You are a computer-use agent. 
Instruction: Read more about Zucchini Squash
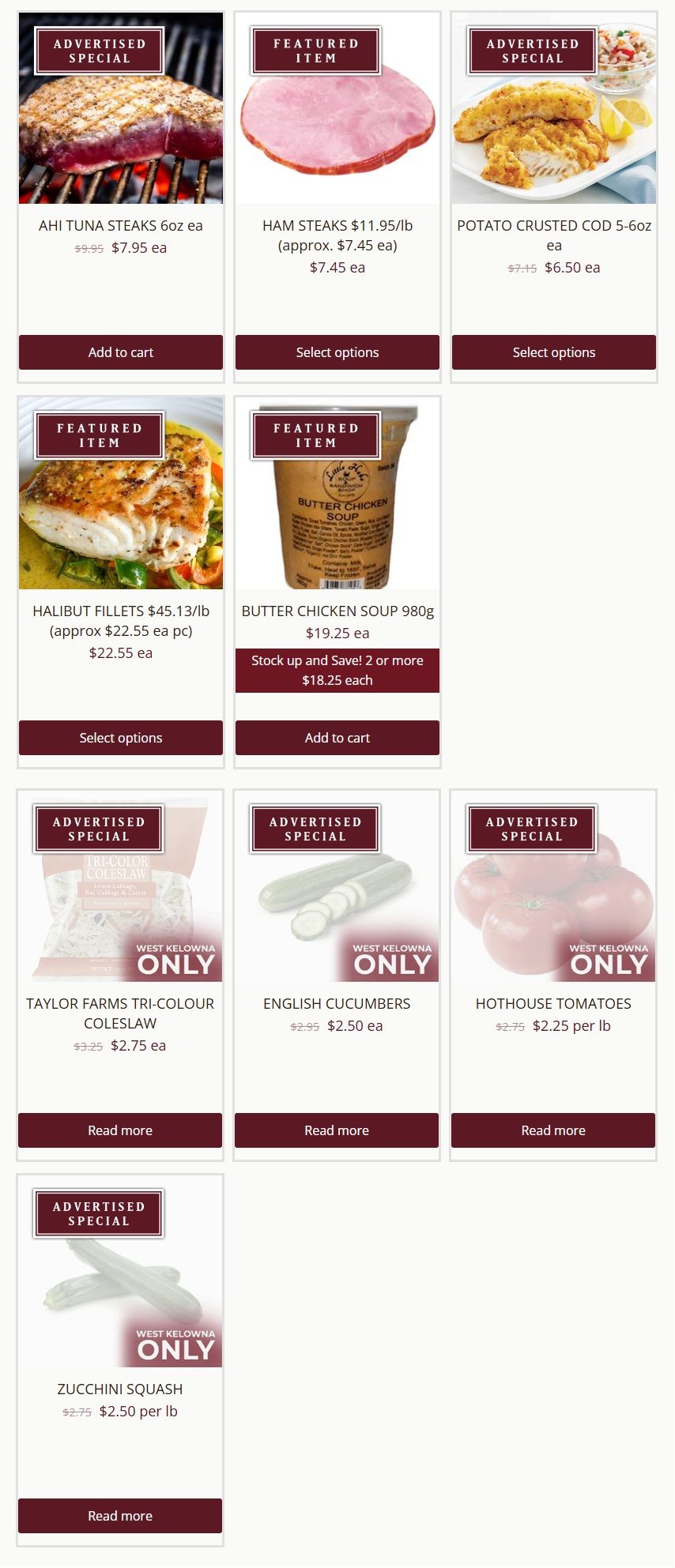pos(120,1516)
